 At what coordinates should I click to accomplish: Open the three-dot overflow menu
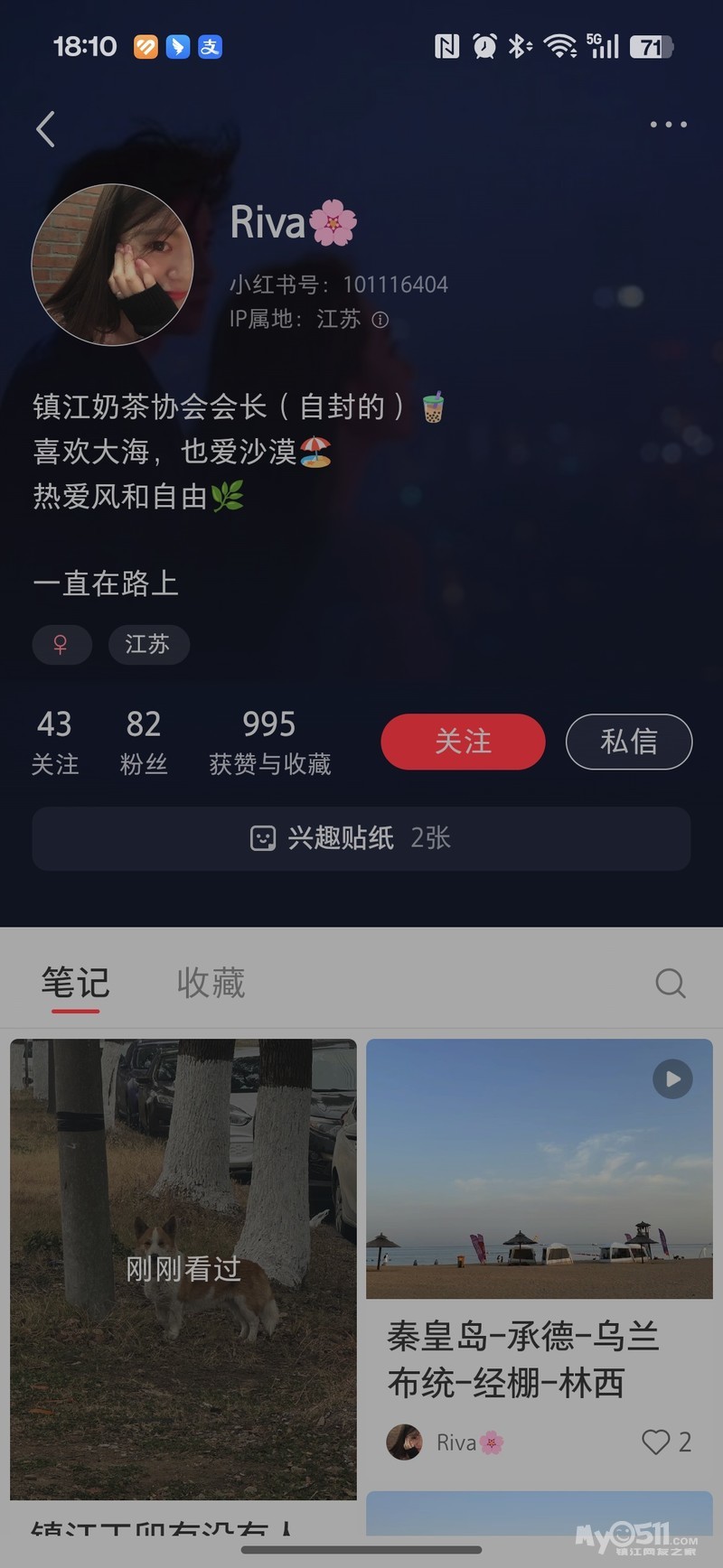point(668,125)
